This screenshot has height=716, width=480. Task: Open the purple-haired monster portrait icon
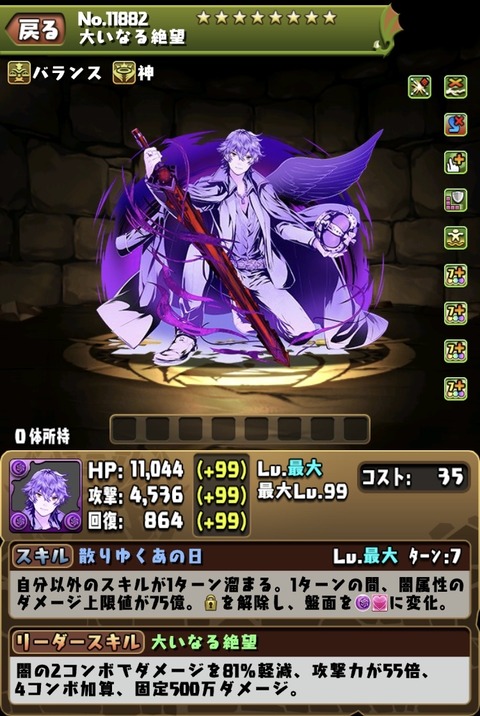[x=46, y=495]
